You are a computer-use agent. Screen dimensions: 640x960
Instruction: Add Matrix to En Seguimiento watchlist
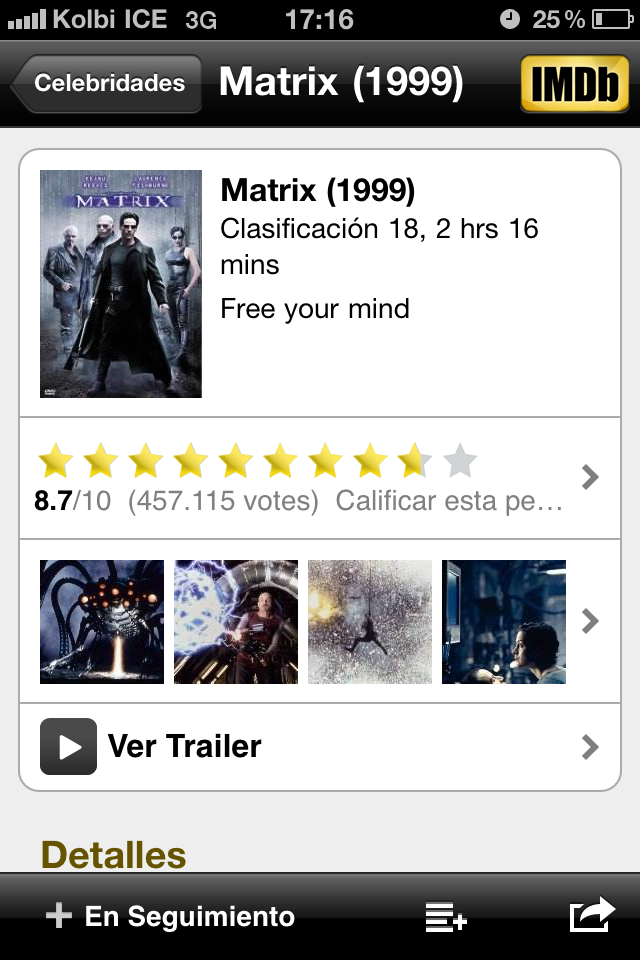(x=170, y=916)
